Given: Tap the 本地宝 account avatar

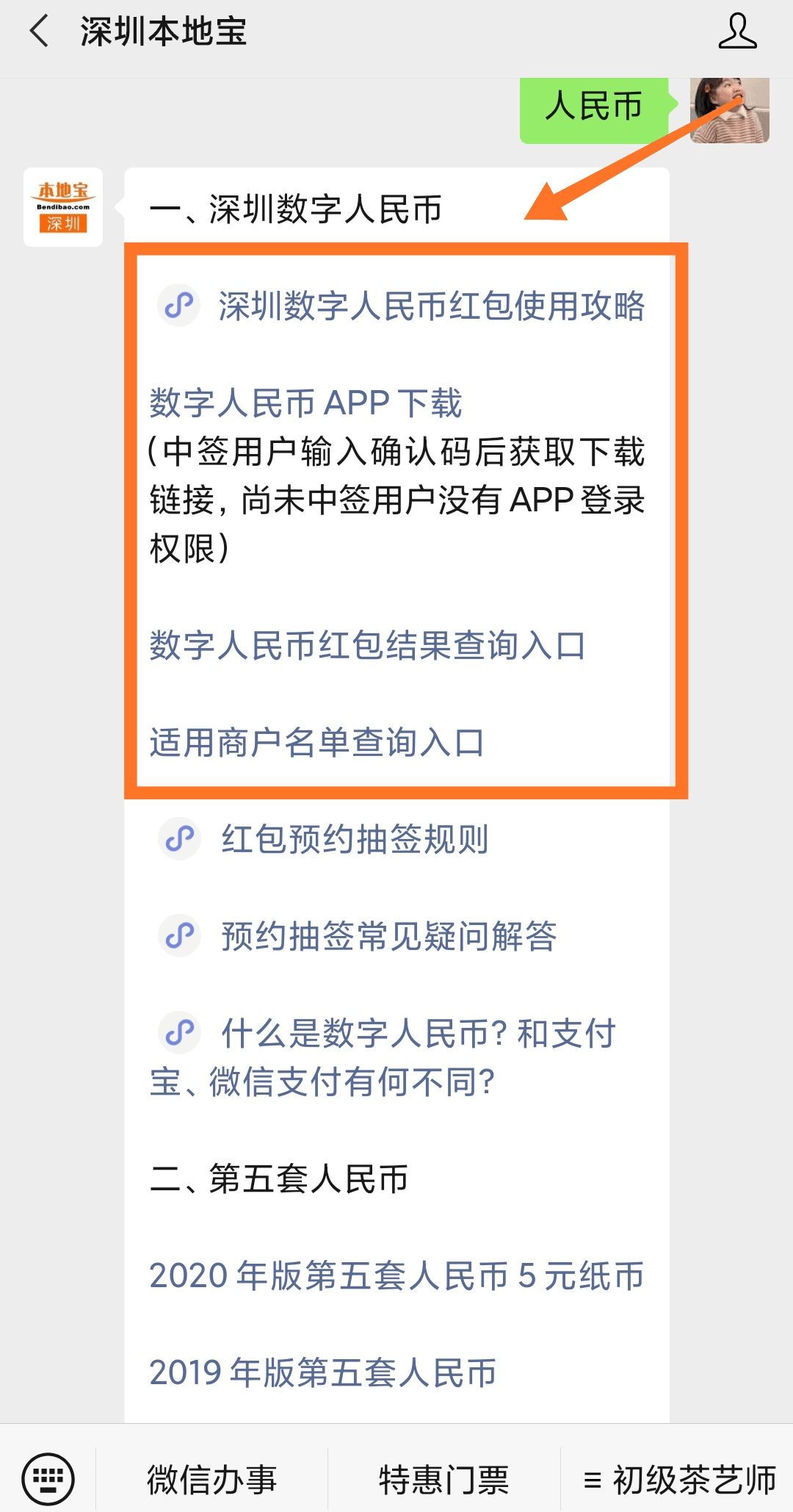Looking at the screenshot, I should [63, 207].
